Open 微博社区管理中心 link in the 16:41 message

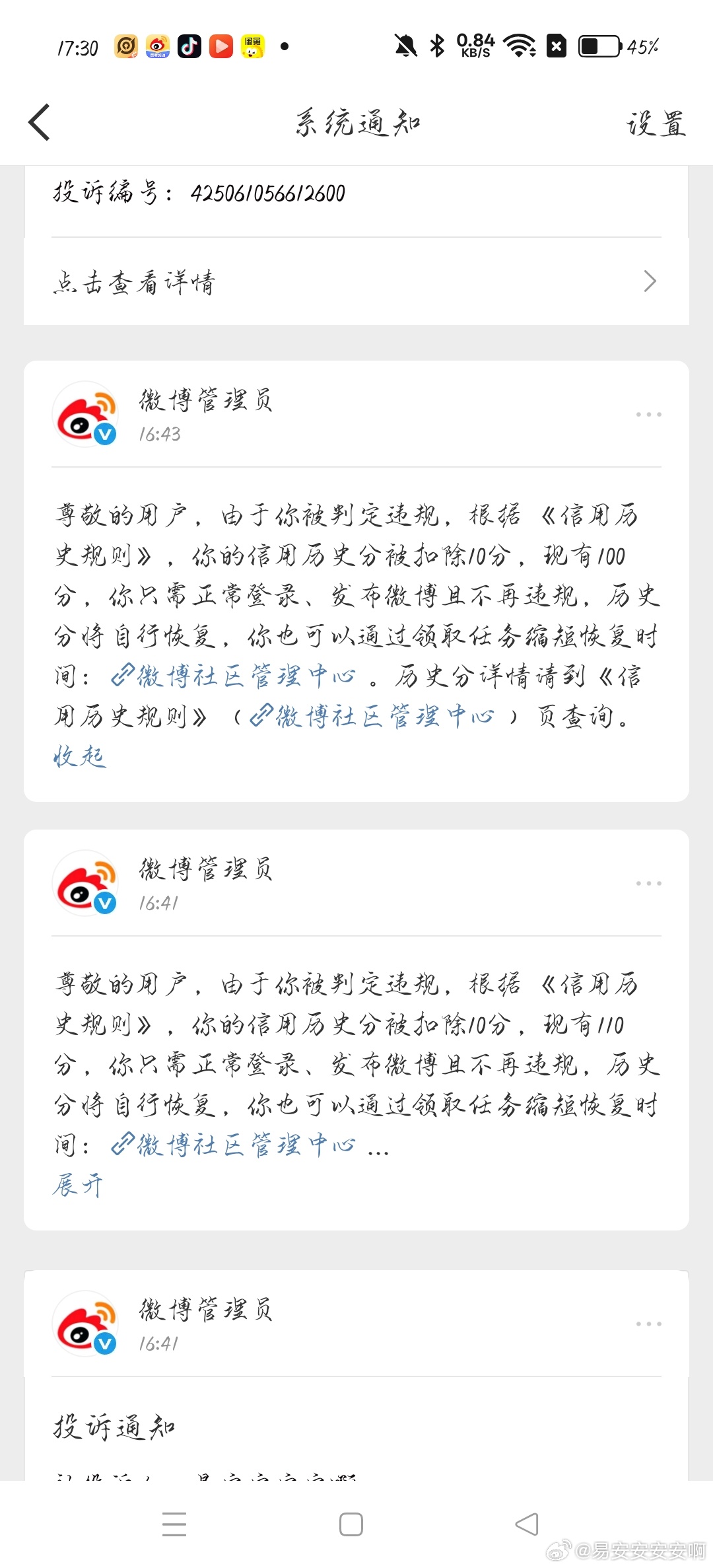click(x=234, y=1145)
